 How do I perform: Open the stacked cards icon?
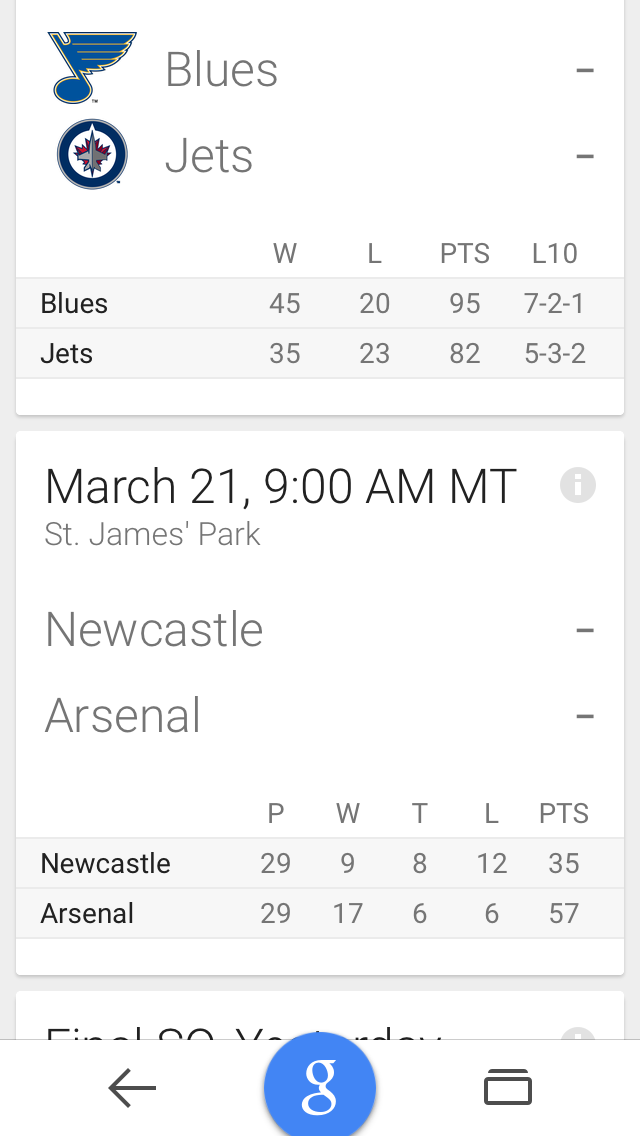(x=508, y=1088)
